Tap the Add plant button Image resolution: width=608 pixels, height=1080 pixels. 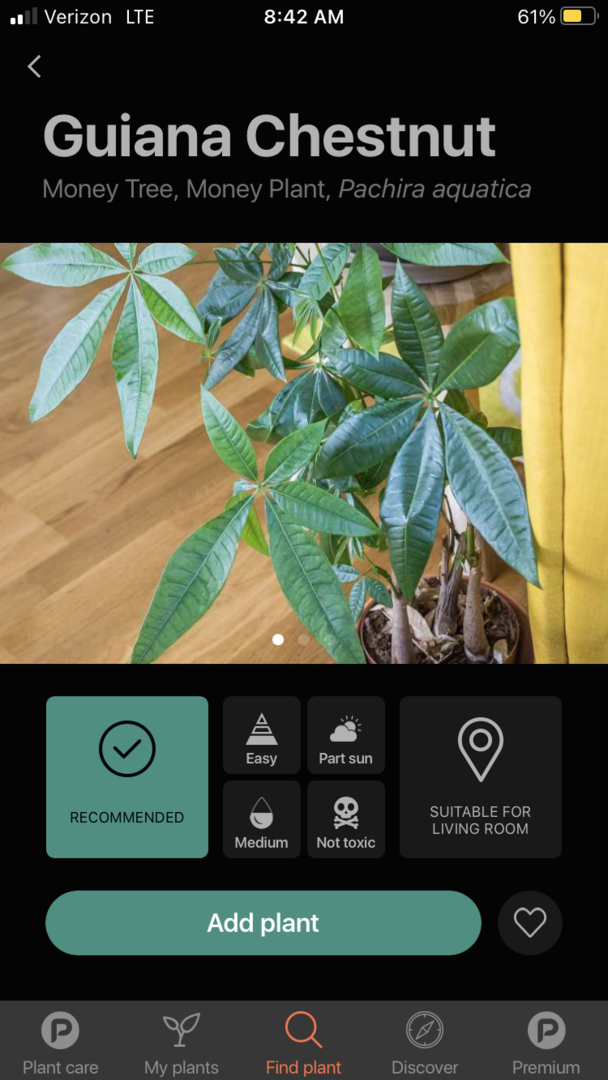click(263, 923)
